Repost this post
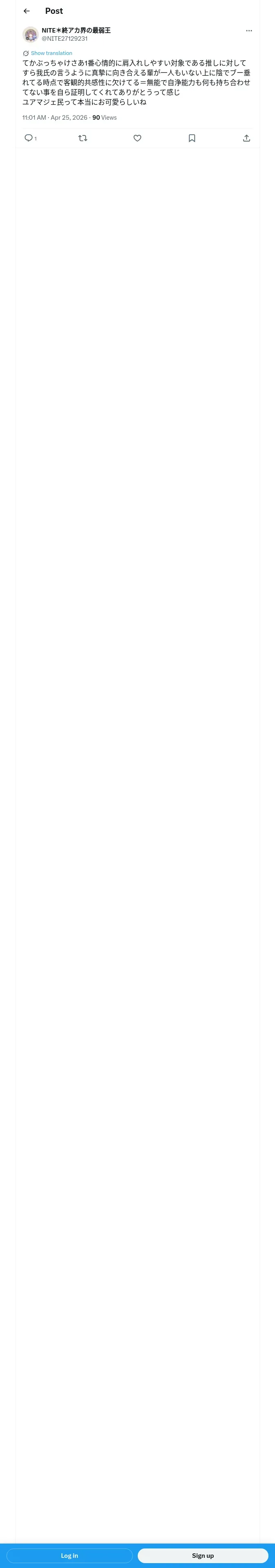 coord(83,138)
